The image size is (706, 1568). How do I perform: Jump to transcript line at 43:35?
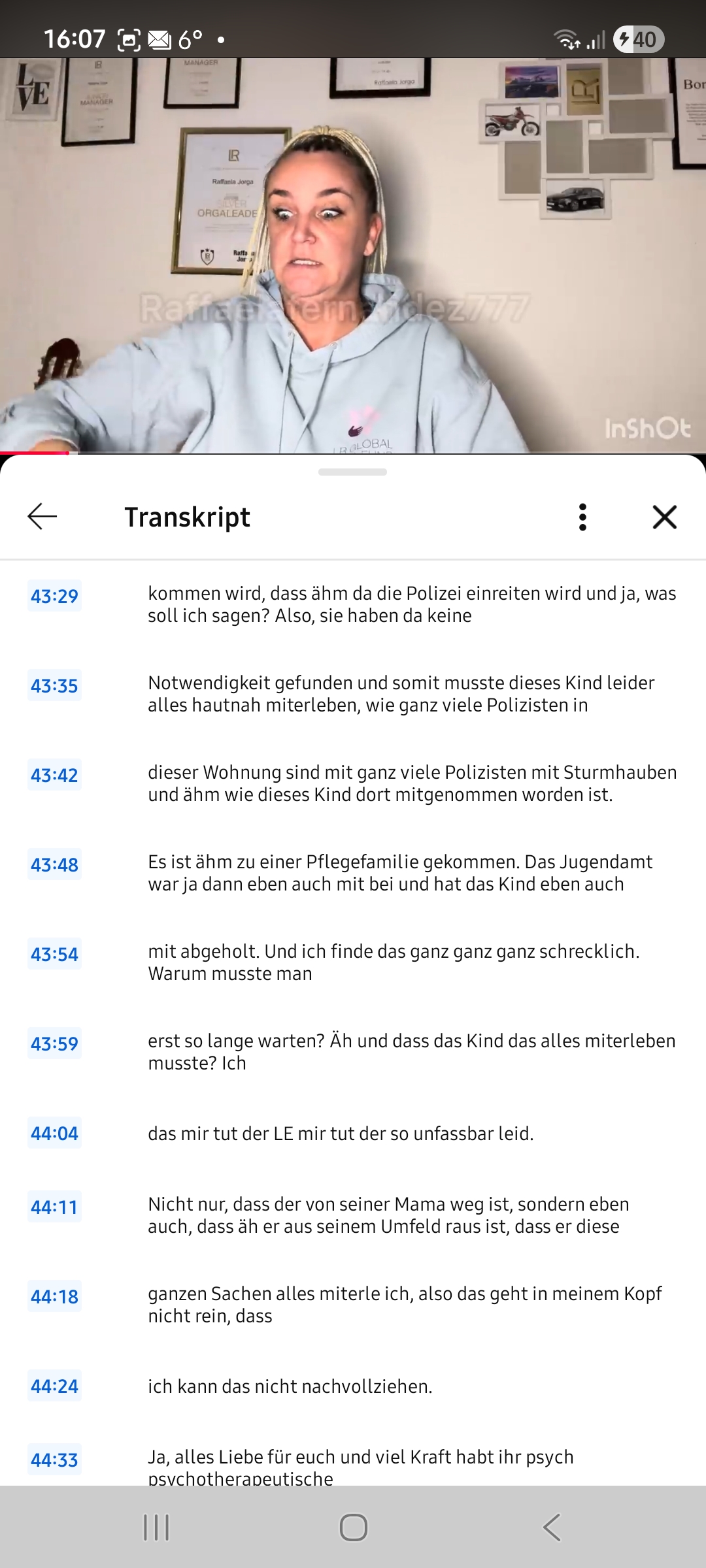coord(353,694)
